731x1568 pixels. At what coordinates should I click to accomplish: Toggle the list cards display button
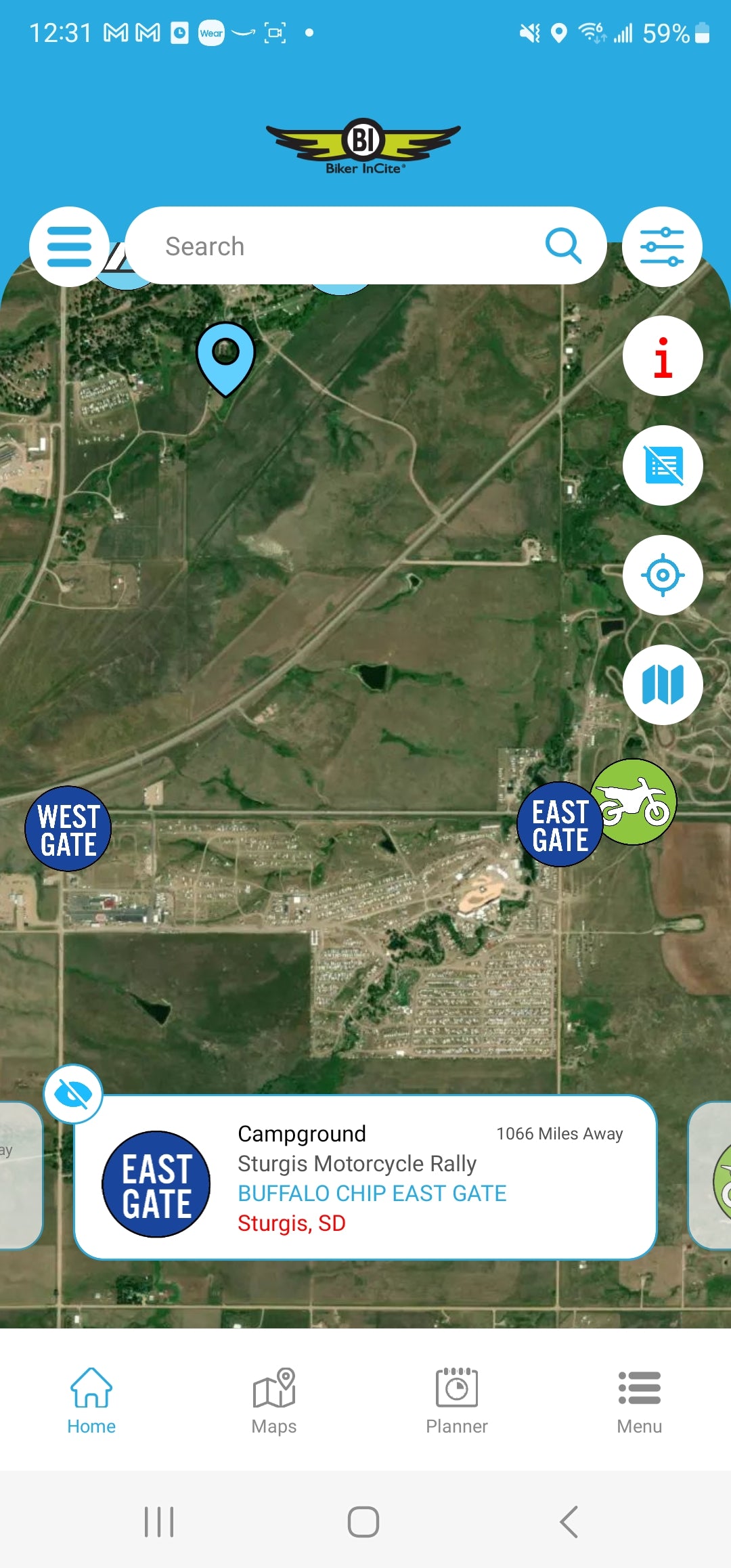pos(663,466)
